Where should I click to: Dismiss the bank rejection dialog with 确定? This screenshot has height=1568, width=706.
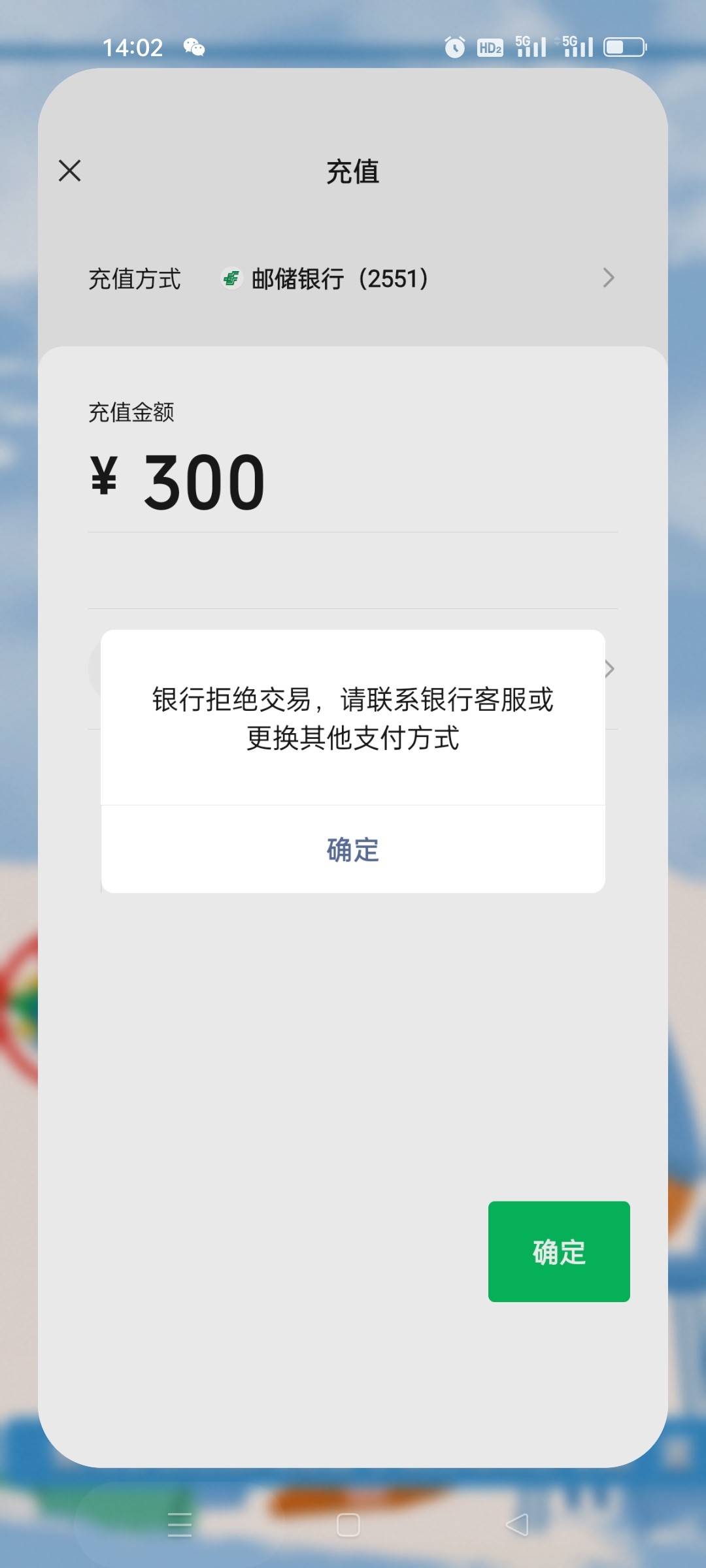pyautogui.click(x=353, y=850)
